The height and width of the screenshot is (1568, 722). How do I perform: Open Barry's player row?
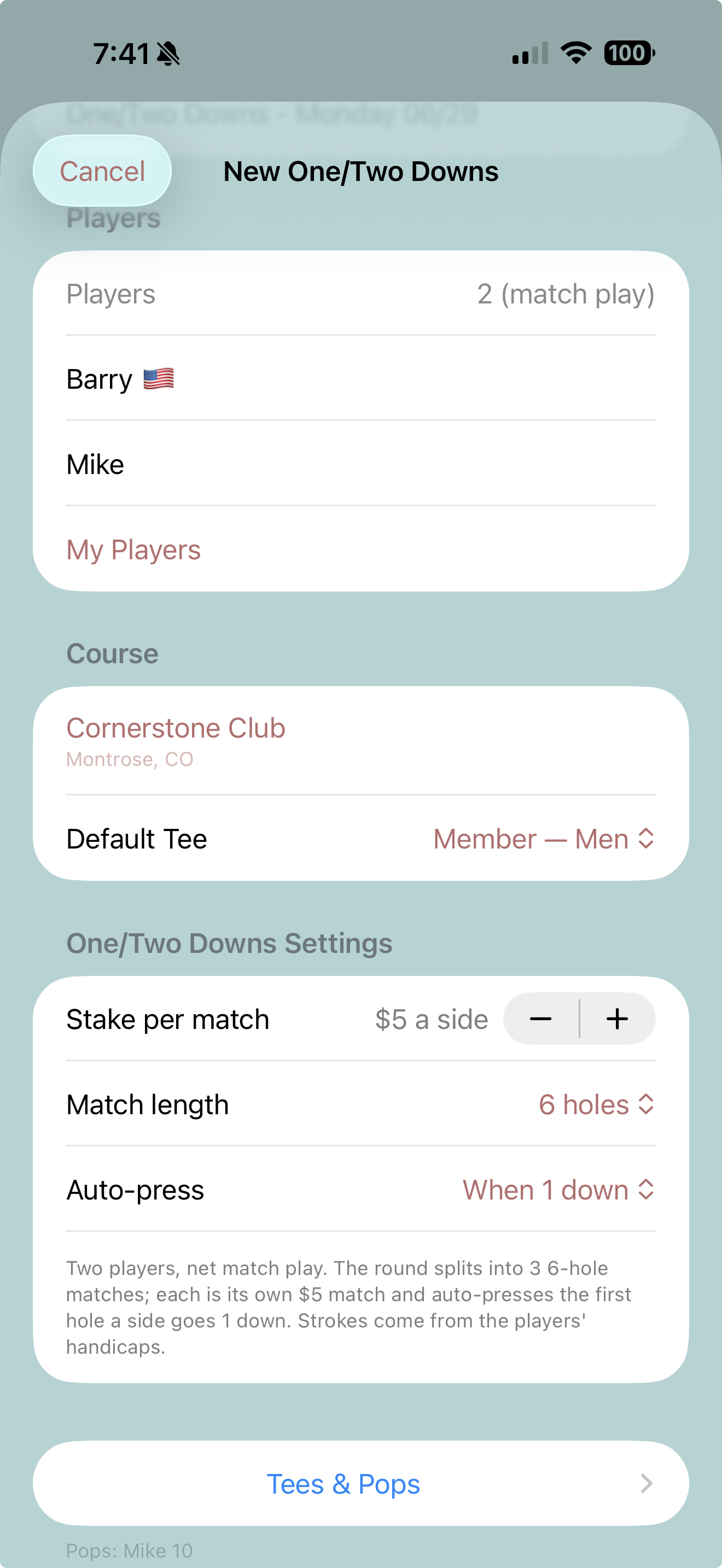coord(361,379)
